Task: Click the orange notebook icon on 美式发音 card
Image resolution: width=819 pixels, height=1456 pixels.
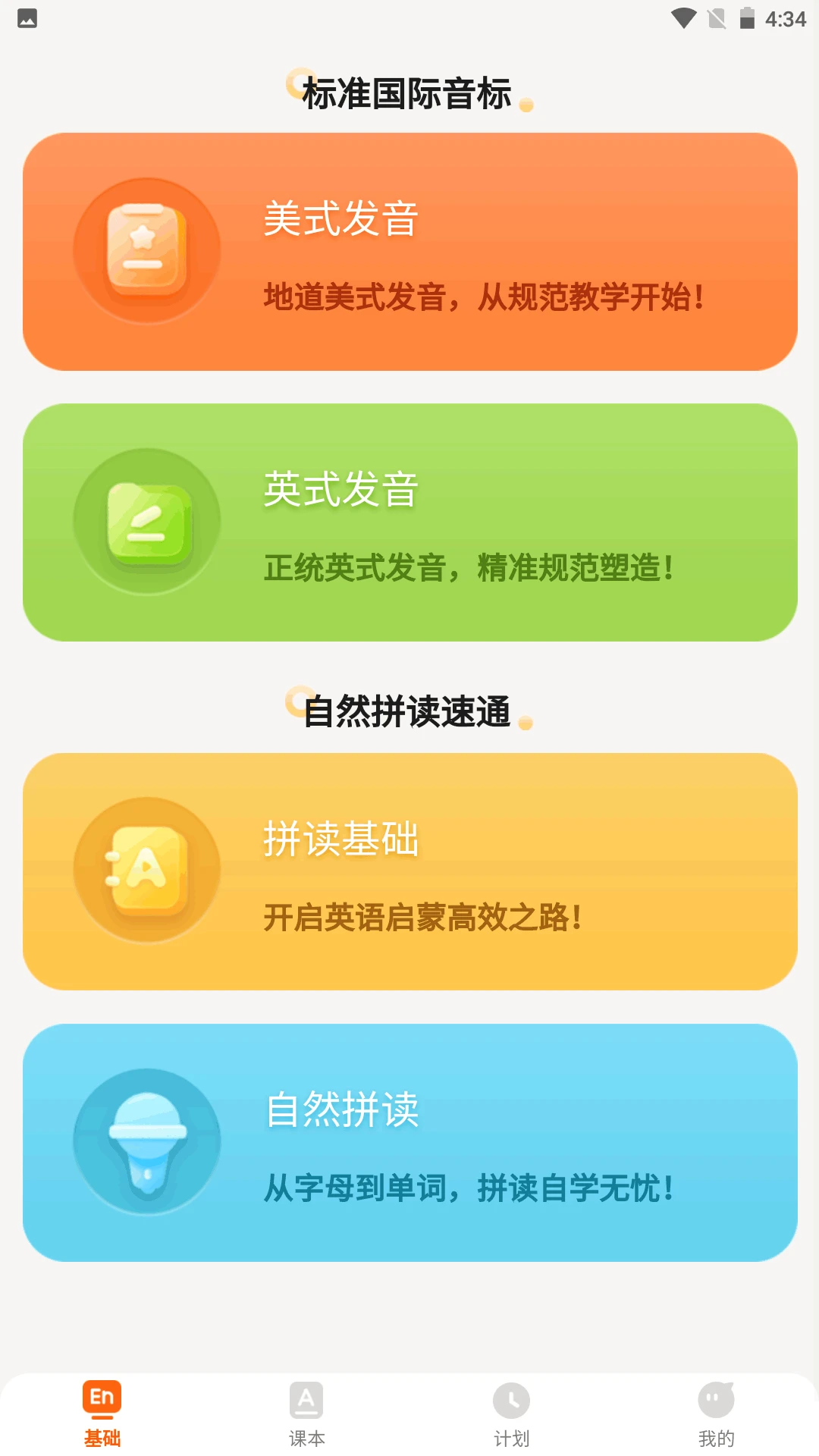Action: tap(146, 250)
